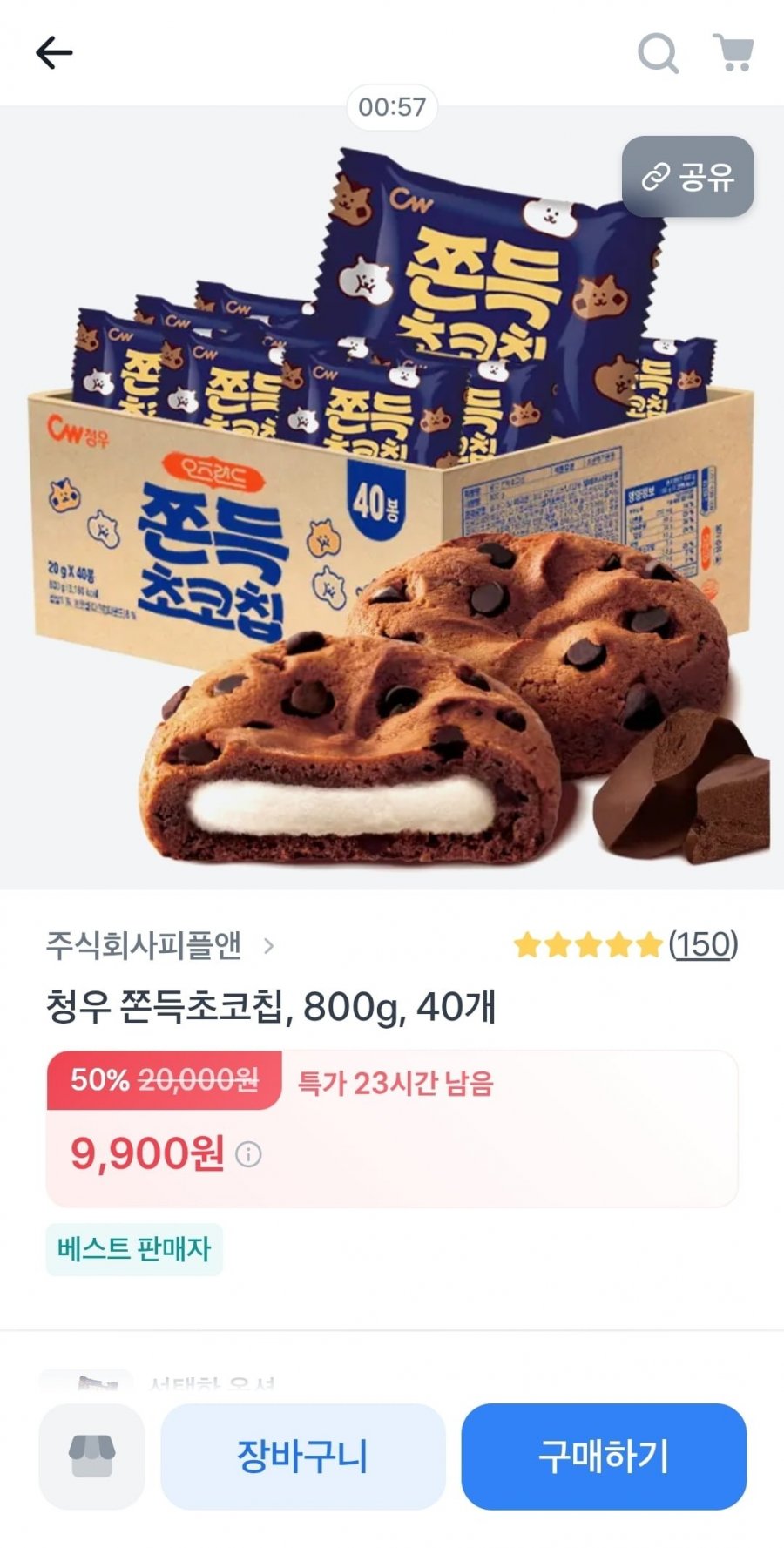Add item to cart with 장바구니

[302, 1456]
